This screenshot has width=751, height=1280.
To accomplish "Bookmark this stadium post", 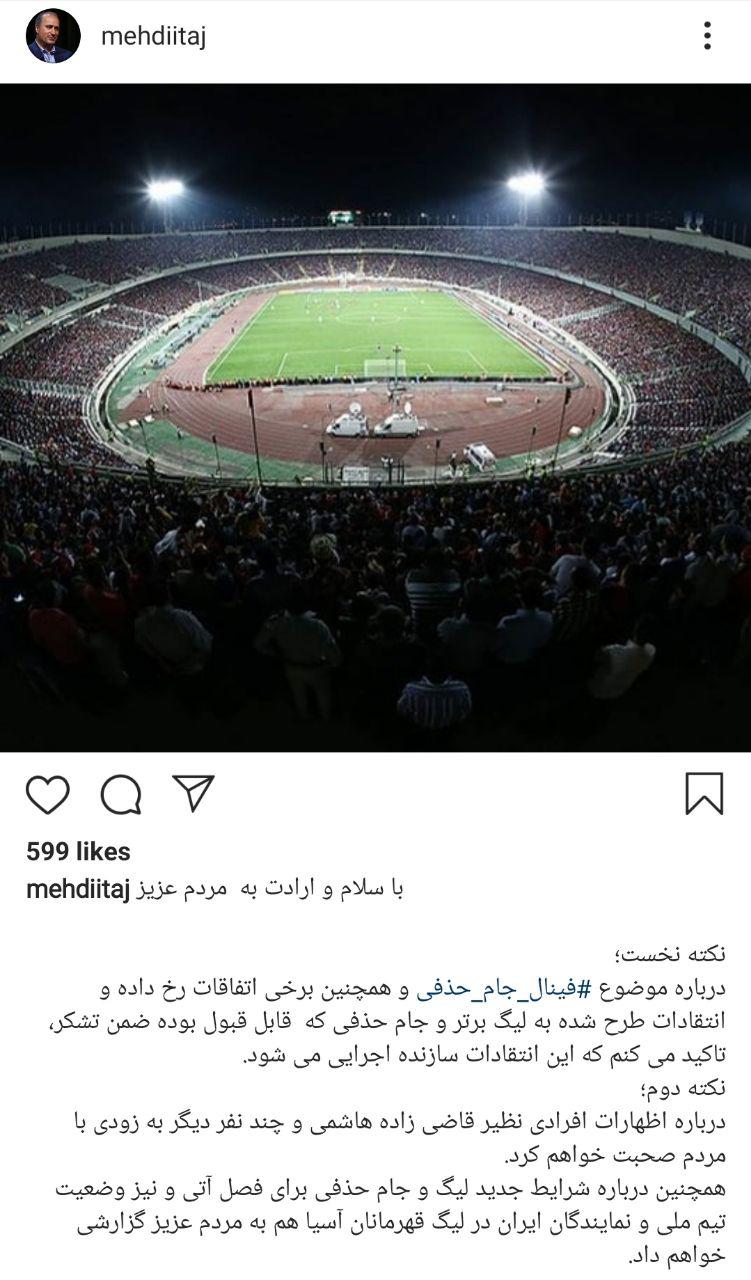I will (x=703, y=794).
